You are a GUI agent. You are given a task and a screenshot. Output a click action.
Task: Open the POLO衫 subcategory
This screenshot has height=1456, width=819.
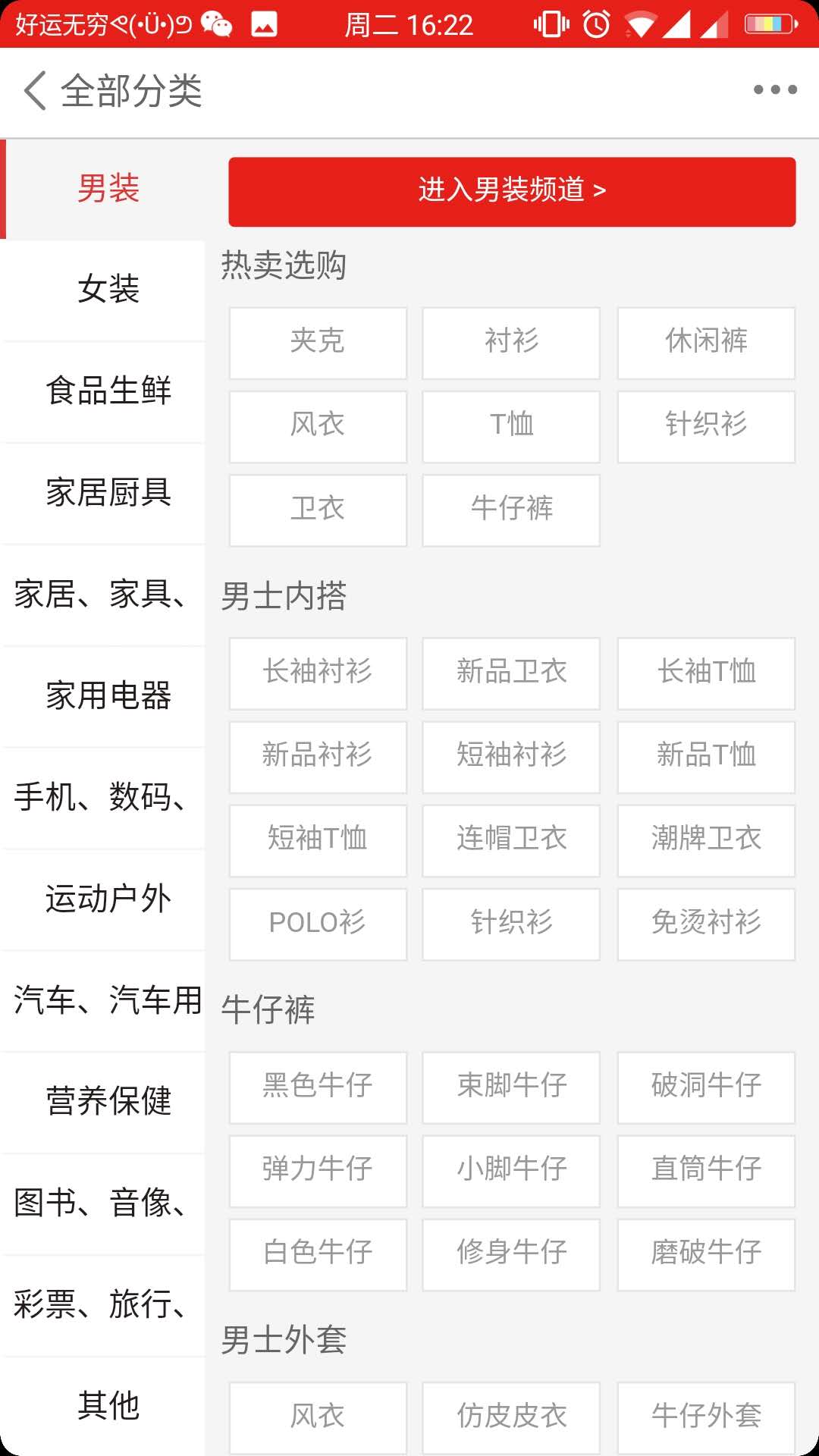pos(318,924)
